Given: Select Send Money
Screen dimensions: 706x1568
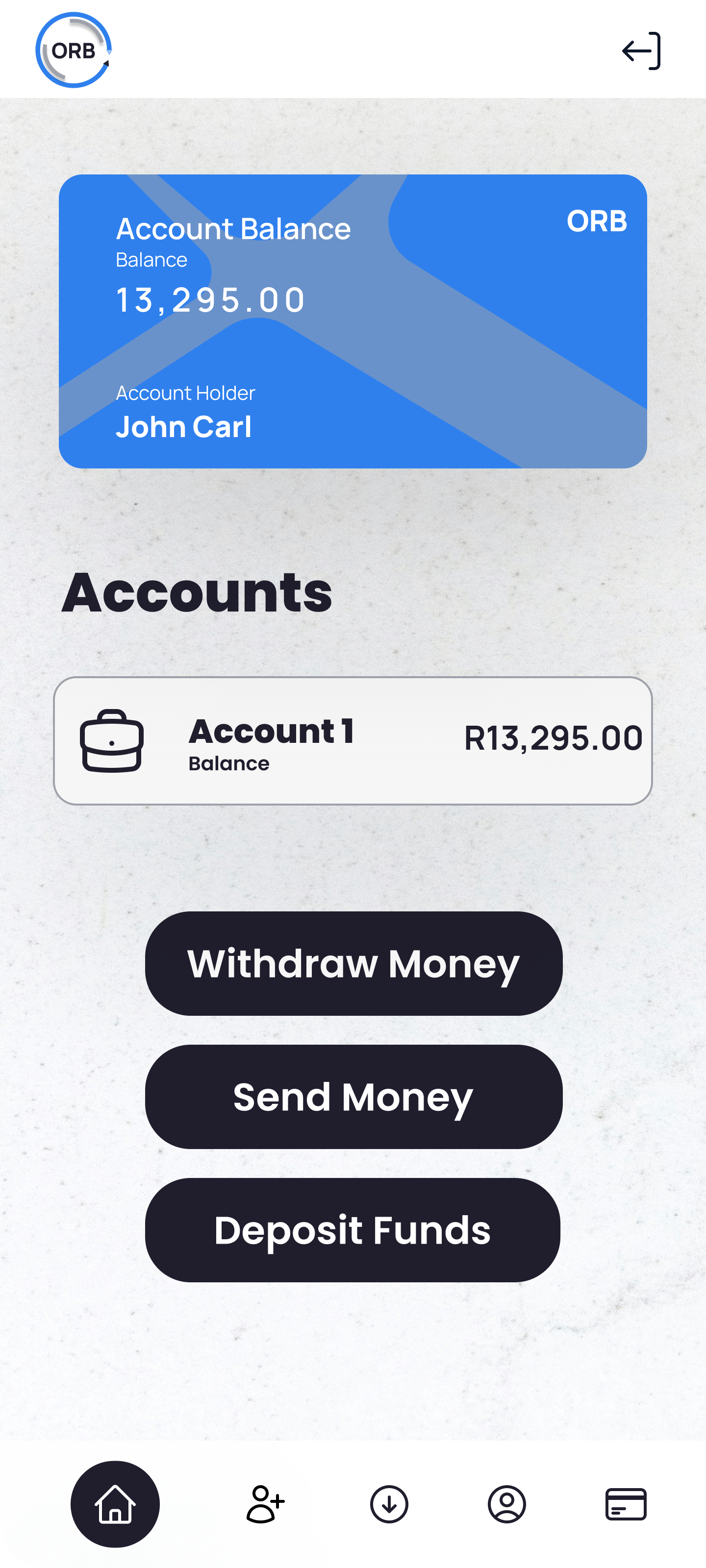Looking at the screenshot, I should 353,1097.
